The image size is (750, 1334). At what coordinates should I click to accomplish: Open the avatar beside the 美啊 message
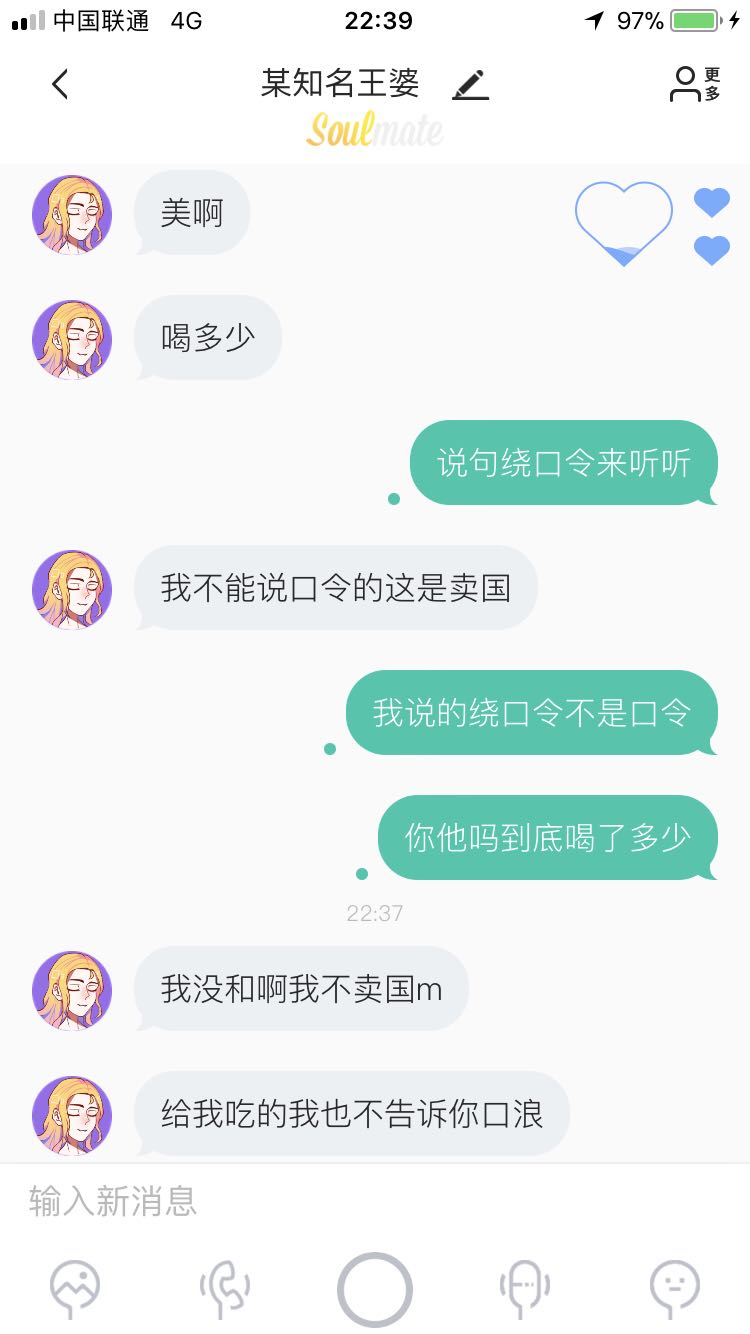pos(71,215)
